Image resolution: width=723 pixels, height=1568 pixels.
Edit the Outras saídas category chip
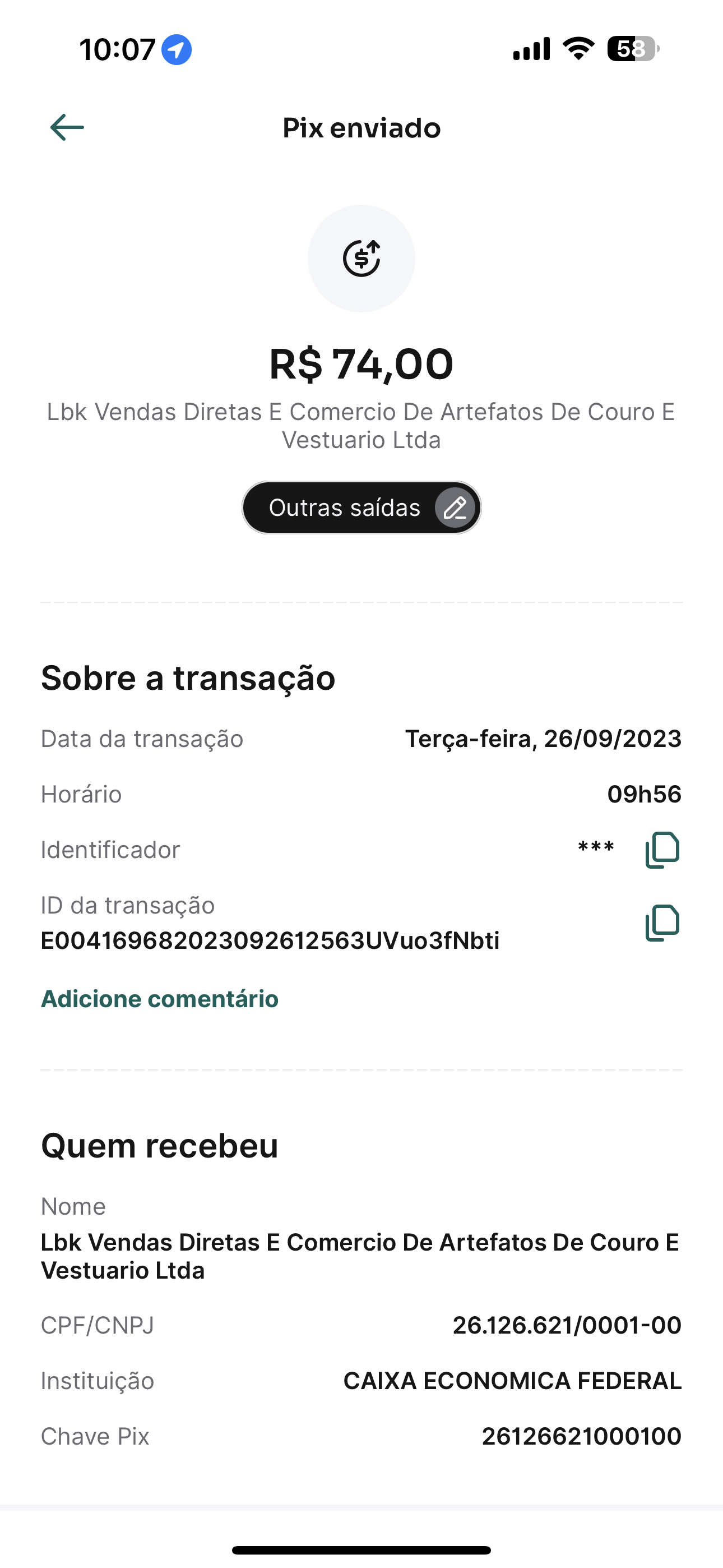coord(455,508)
